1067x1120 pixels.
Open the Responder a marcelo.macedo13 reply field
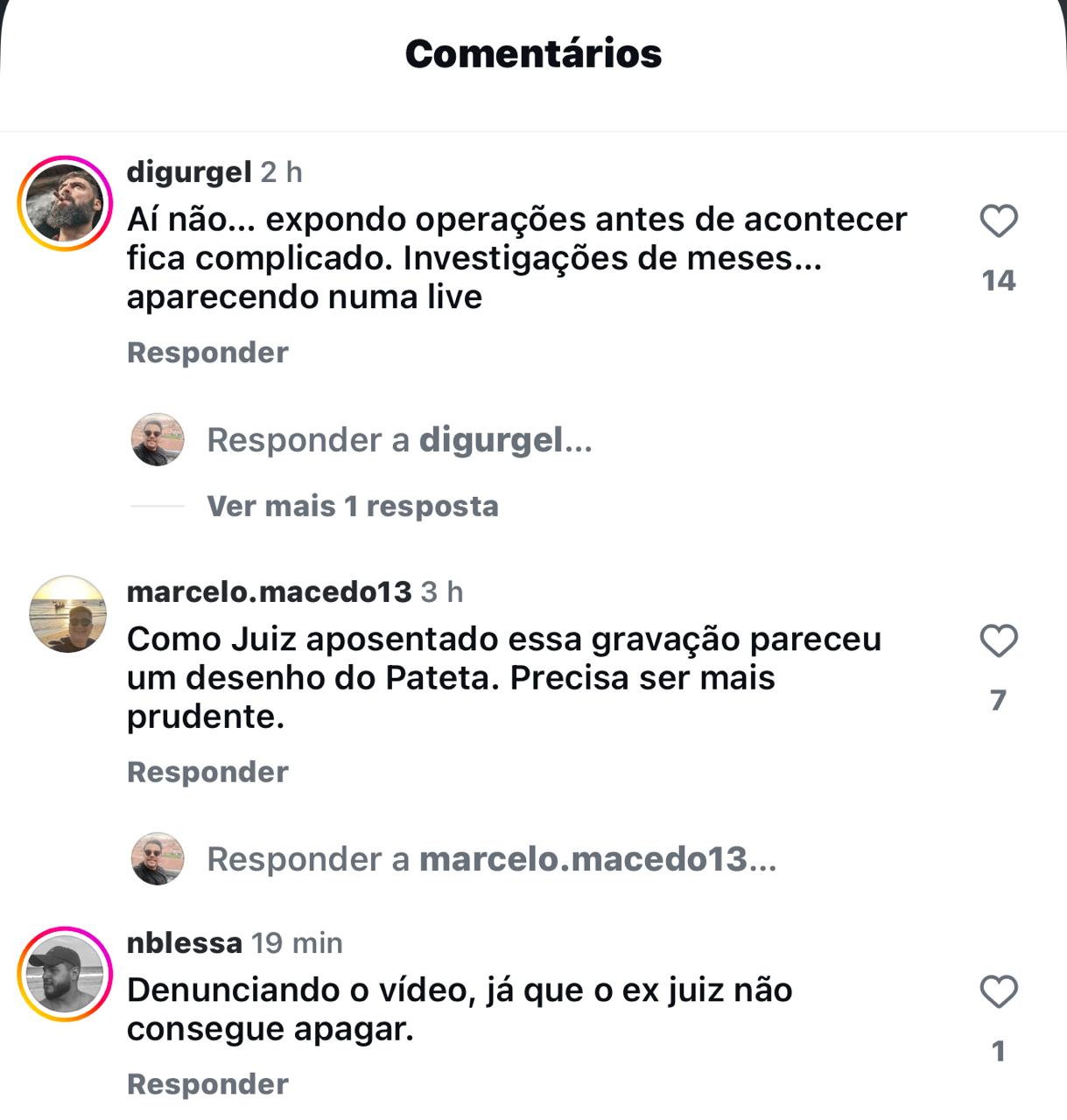[491, 859]
